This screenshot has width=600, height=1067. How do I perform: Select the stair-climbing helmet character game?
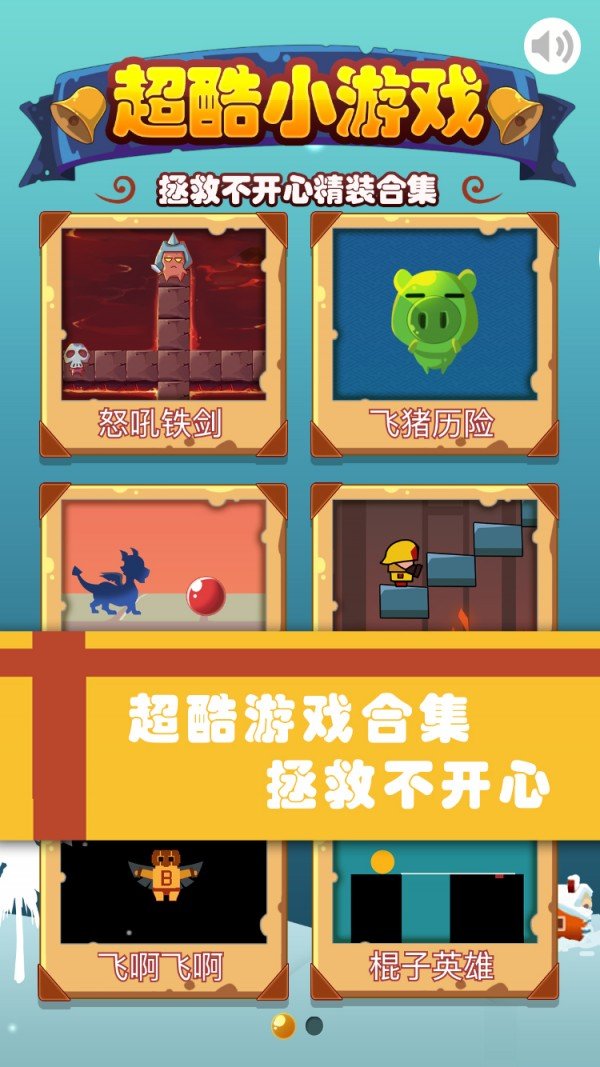pyautogui.click(x=432, y=560)
